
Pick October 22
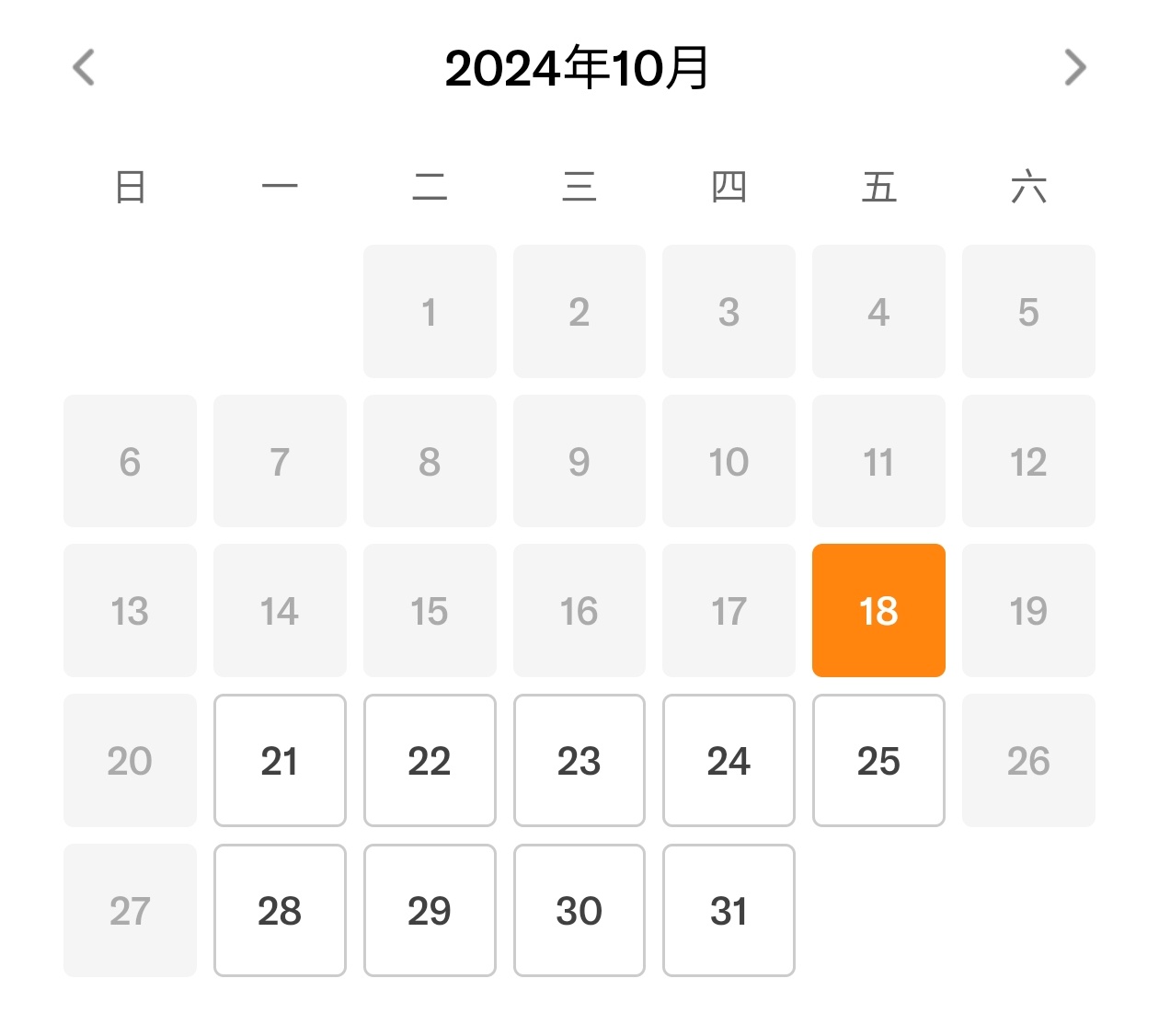[430, 761]
